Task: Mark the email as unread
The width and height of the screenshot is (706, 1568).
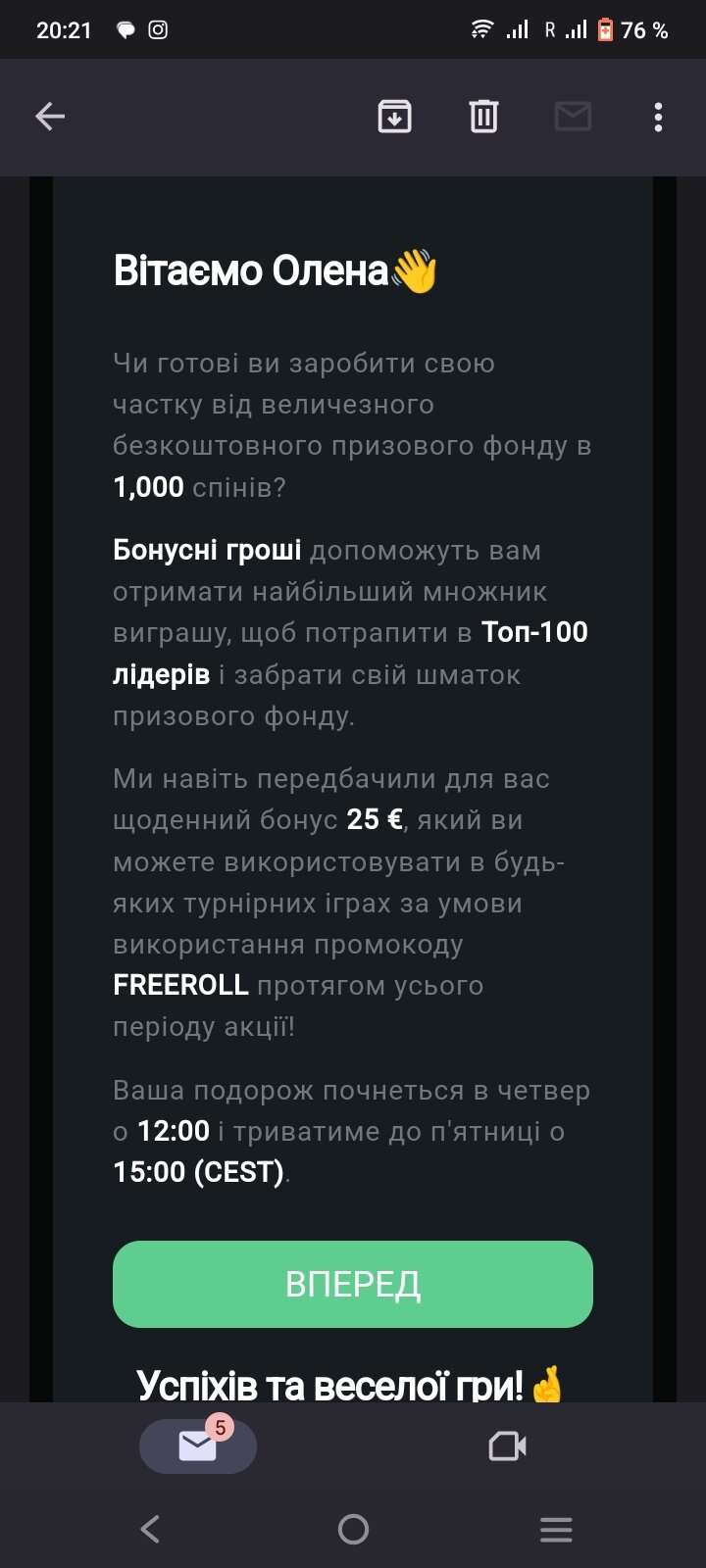Action: [573, 117]
